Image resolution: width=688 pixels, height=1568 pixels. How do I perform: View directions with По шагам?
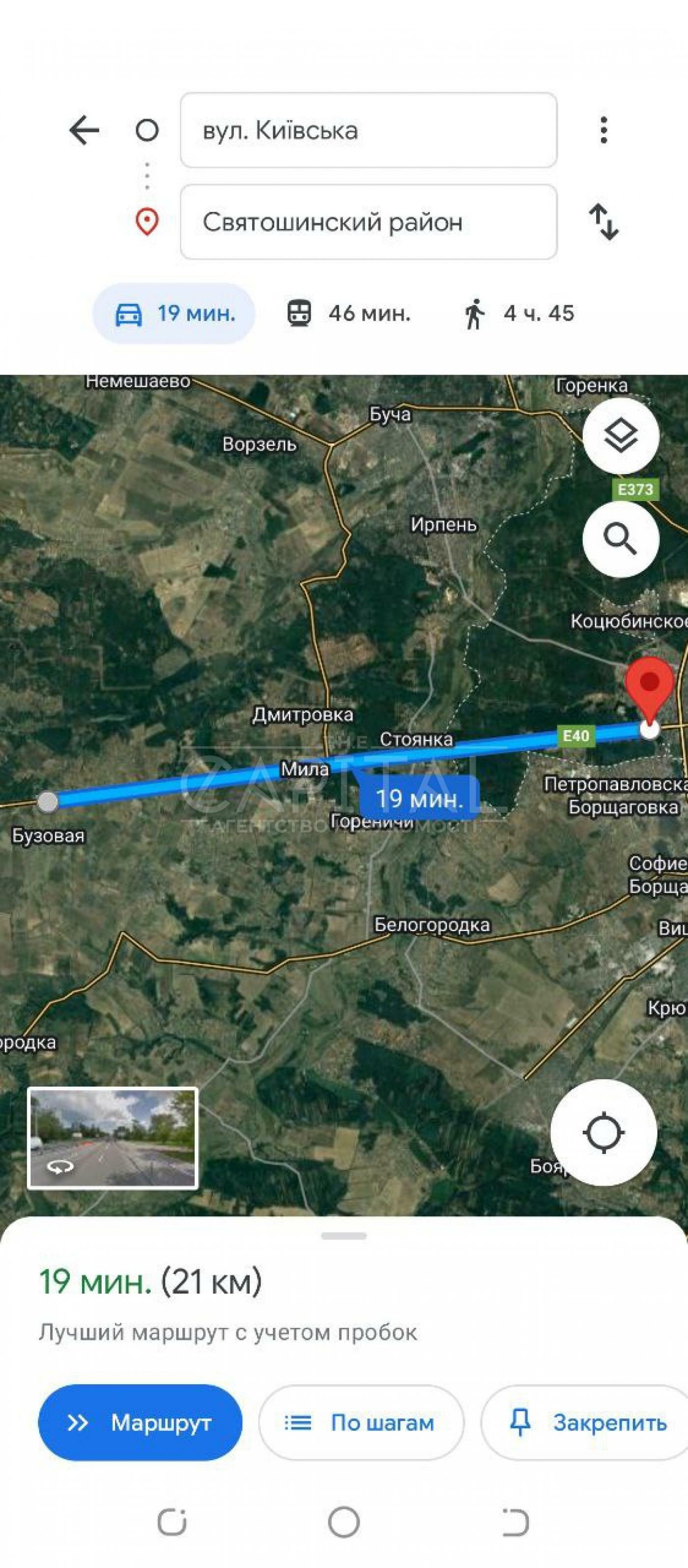361,1423
